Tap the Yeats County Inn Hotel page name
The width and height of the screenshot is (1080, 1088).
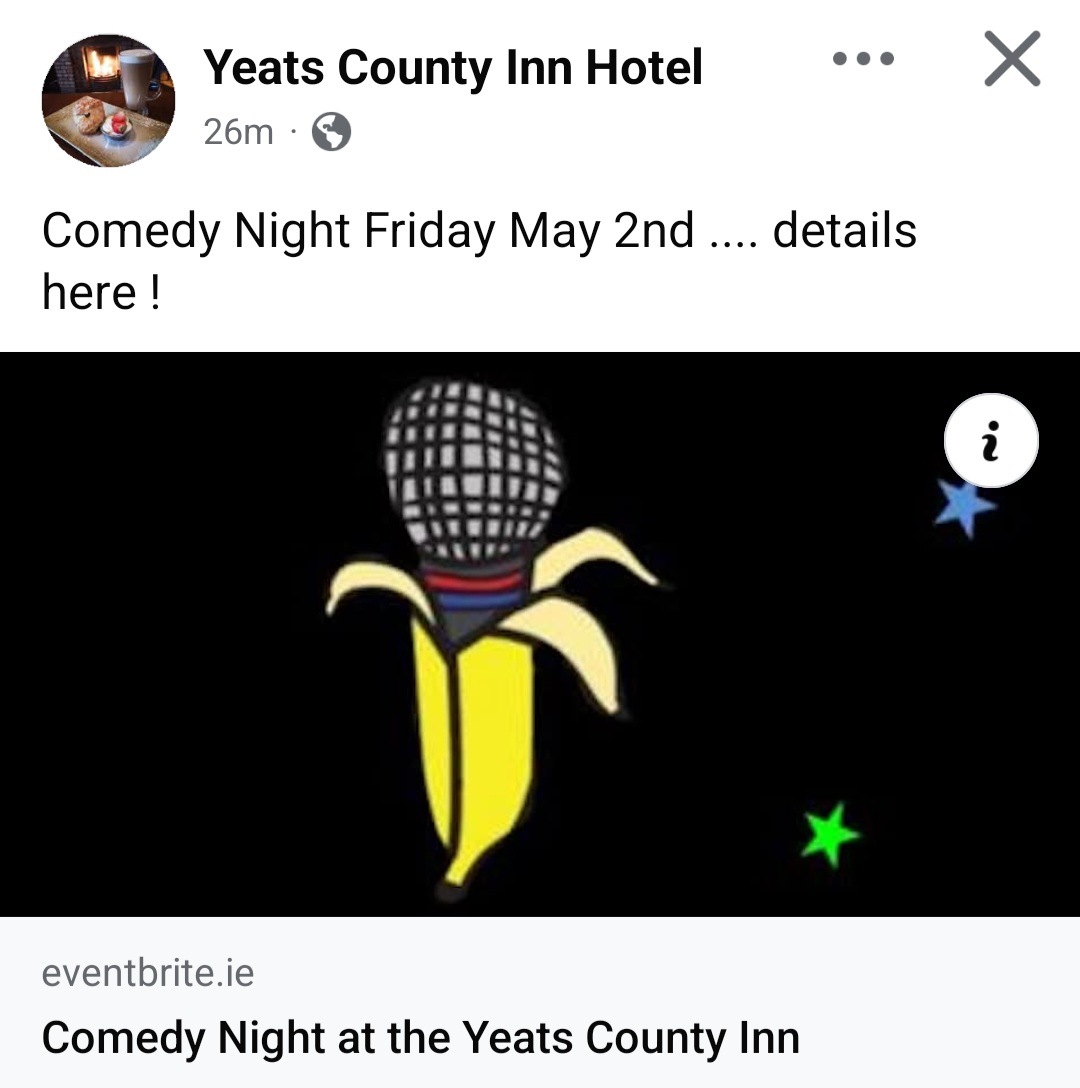point(453,68)
